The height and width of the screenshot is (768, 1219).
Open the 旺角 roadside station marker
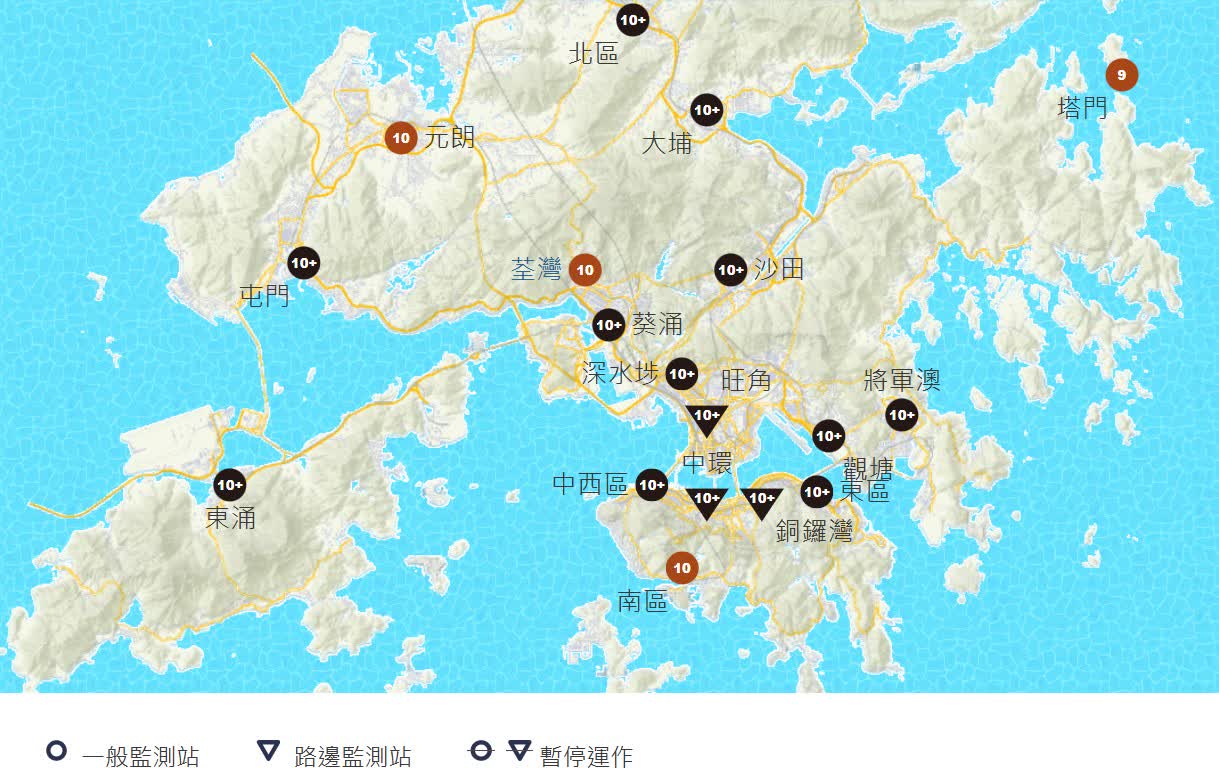(x=707, y=417)
